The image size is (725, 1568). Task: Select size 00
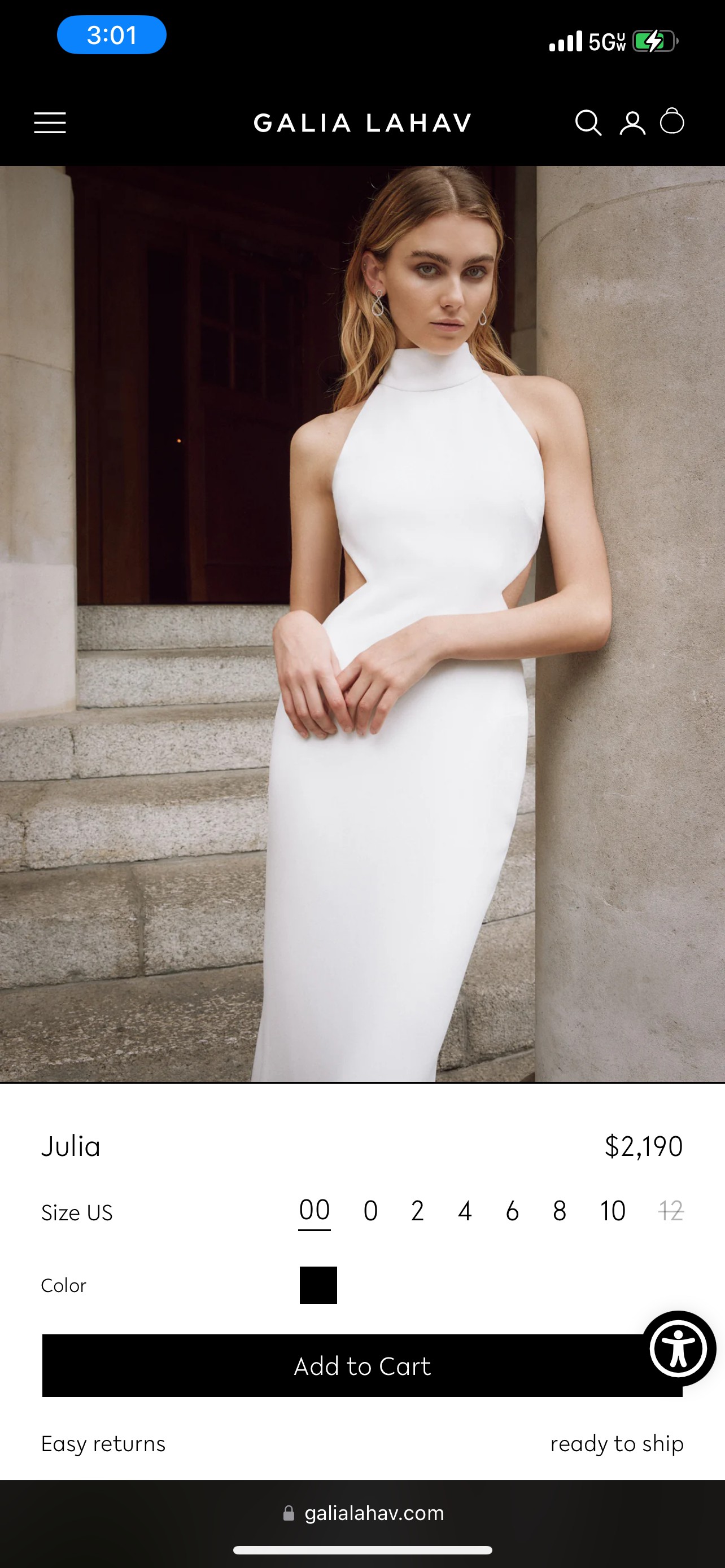click(x=314, y=1211)
